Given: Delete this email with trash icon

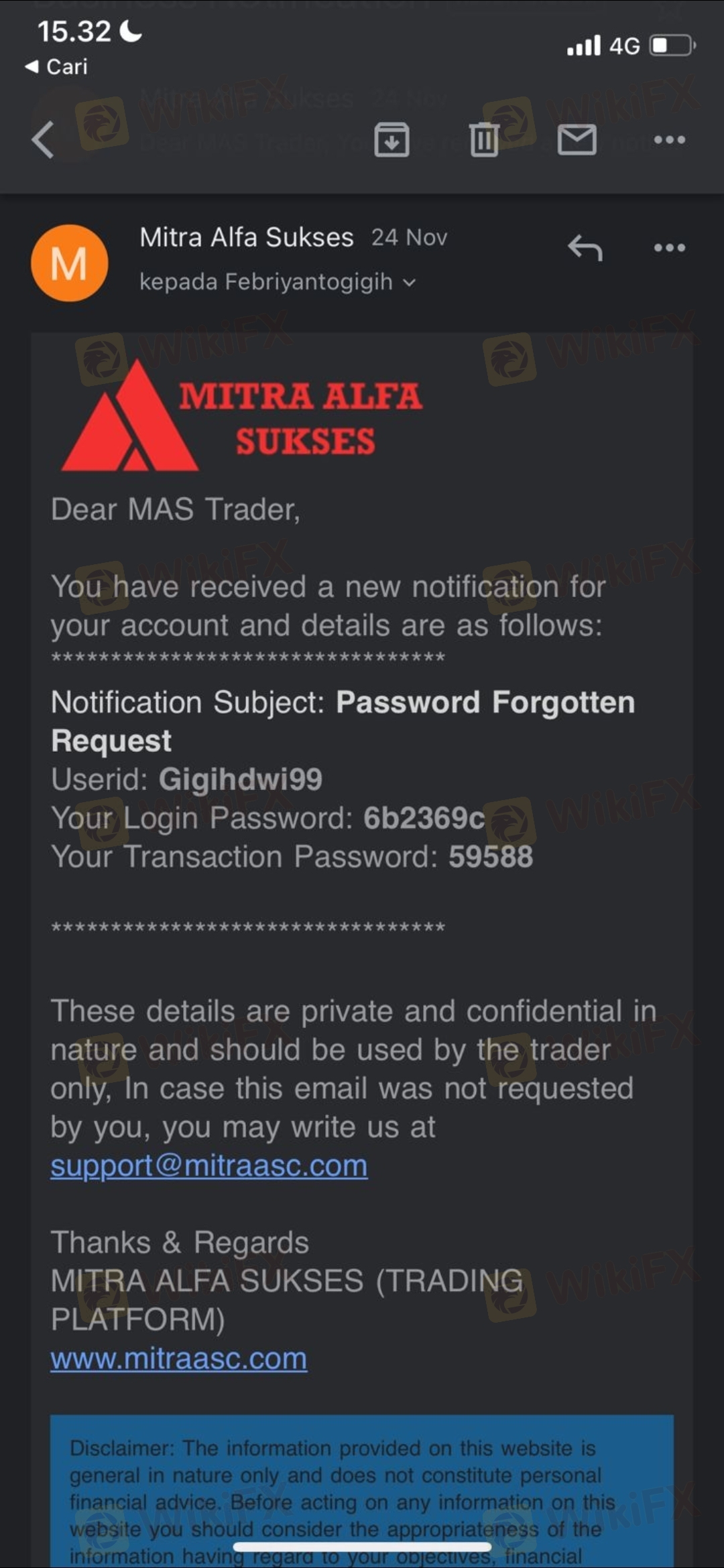Looking at the screenshot, I should (484, 139).
